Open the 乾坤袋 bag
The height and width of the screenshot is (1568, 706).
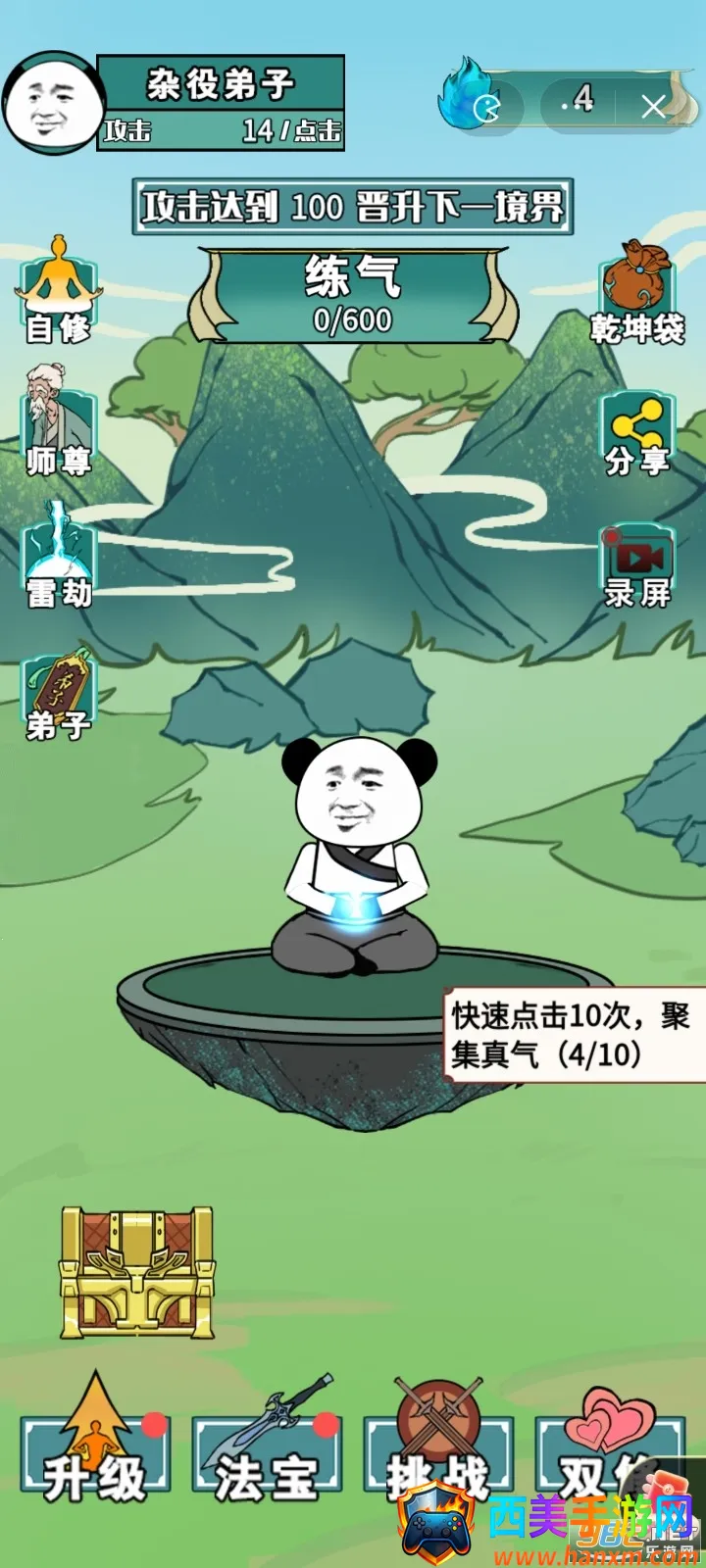pos(637,294)
